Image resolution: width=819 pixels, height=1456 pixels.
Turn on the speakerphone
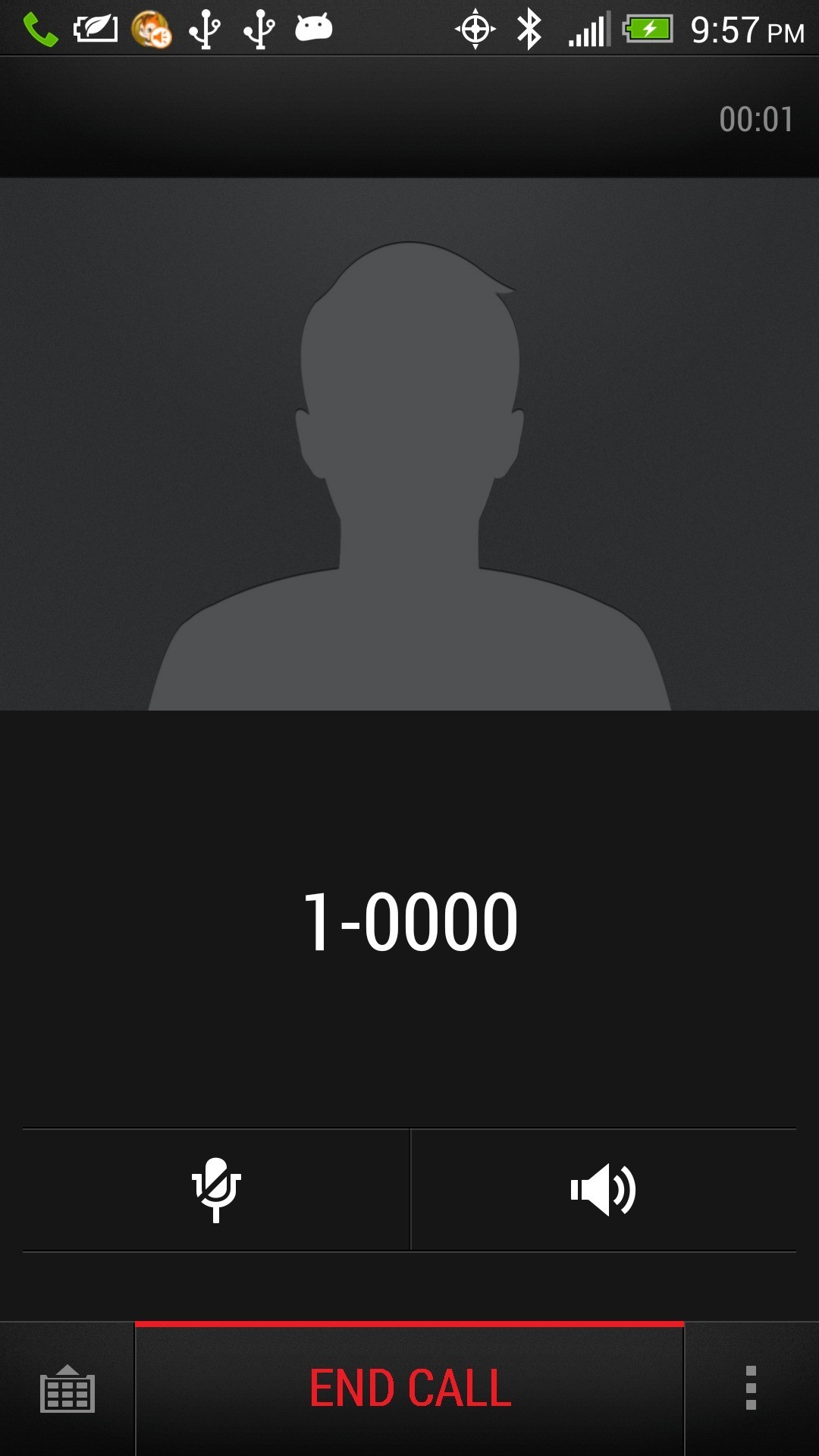point(603,1190)
